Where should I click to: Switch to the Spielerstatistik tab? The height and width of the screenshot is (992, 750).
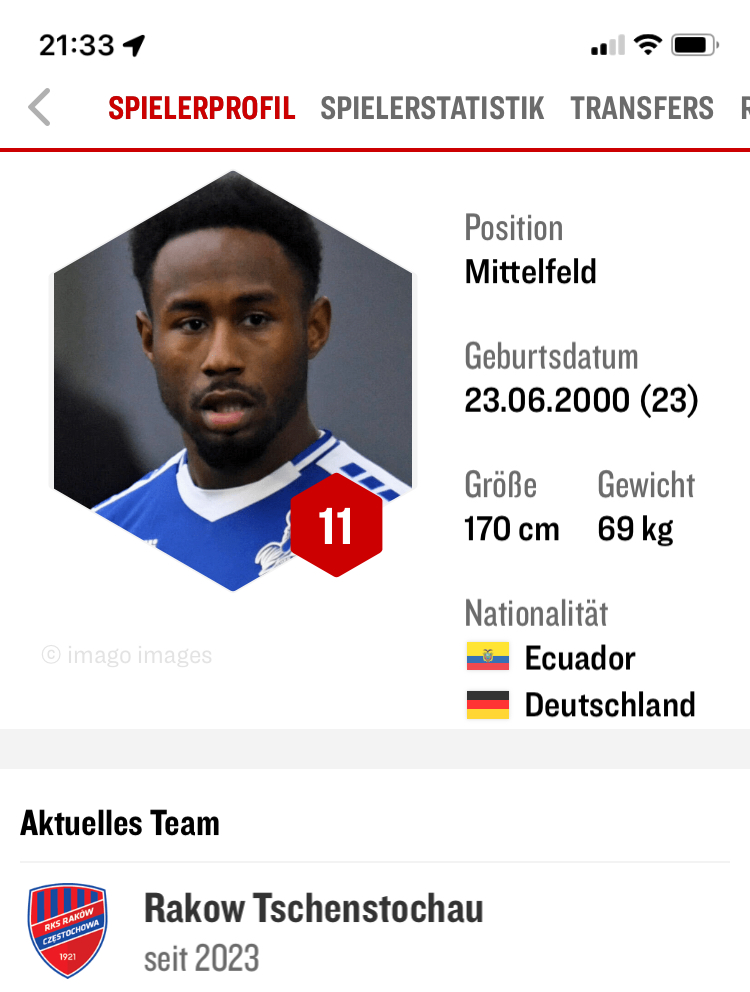coord(432,108)
